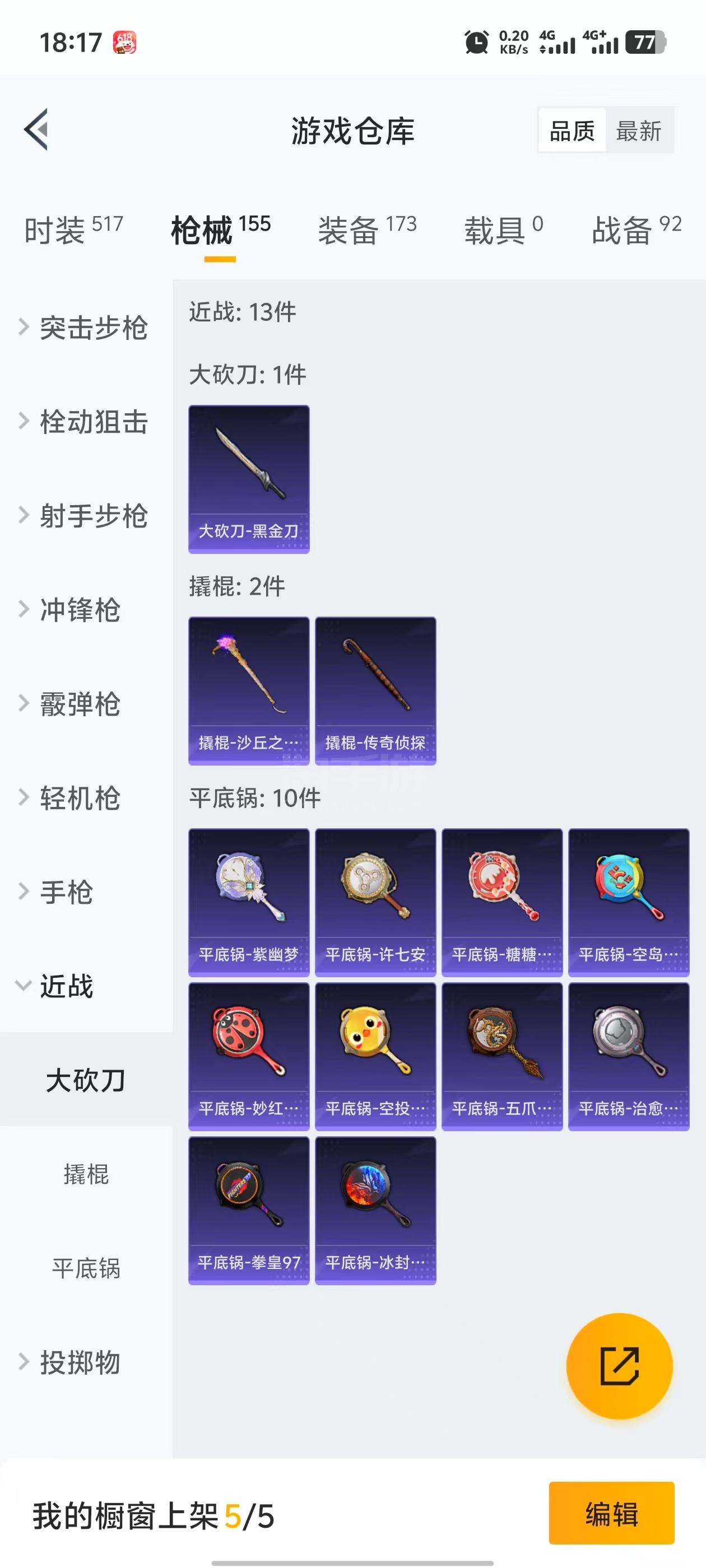Select the 平底锅 subcategory
The image size is (706, 1568).
86,1268
